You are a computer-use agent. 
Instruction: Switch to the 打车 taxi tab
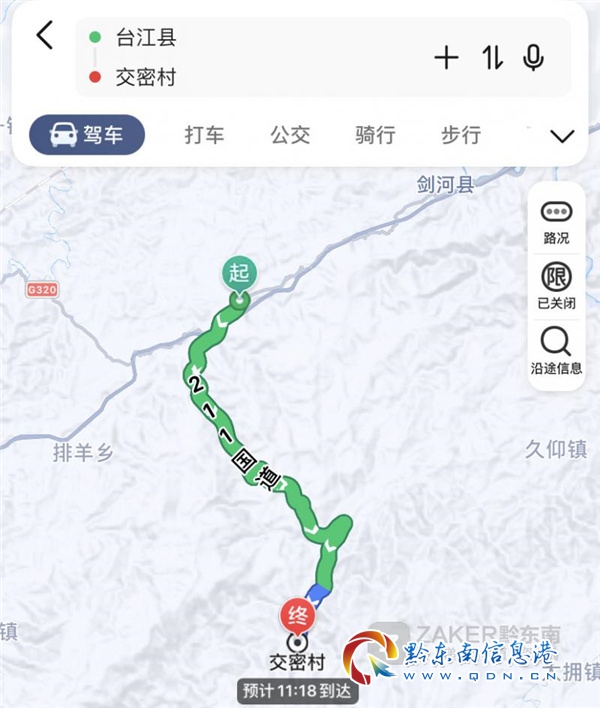pyautogui.click(x=204, y=135)
